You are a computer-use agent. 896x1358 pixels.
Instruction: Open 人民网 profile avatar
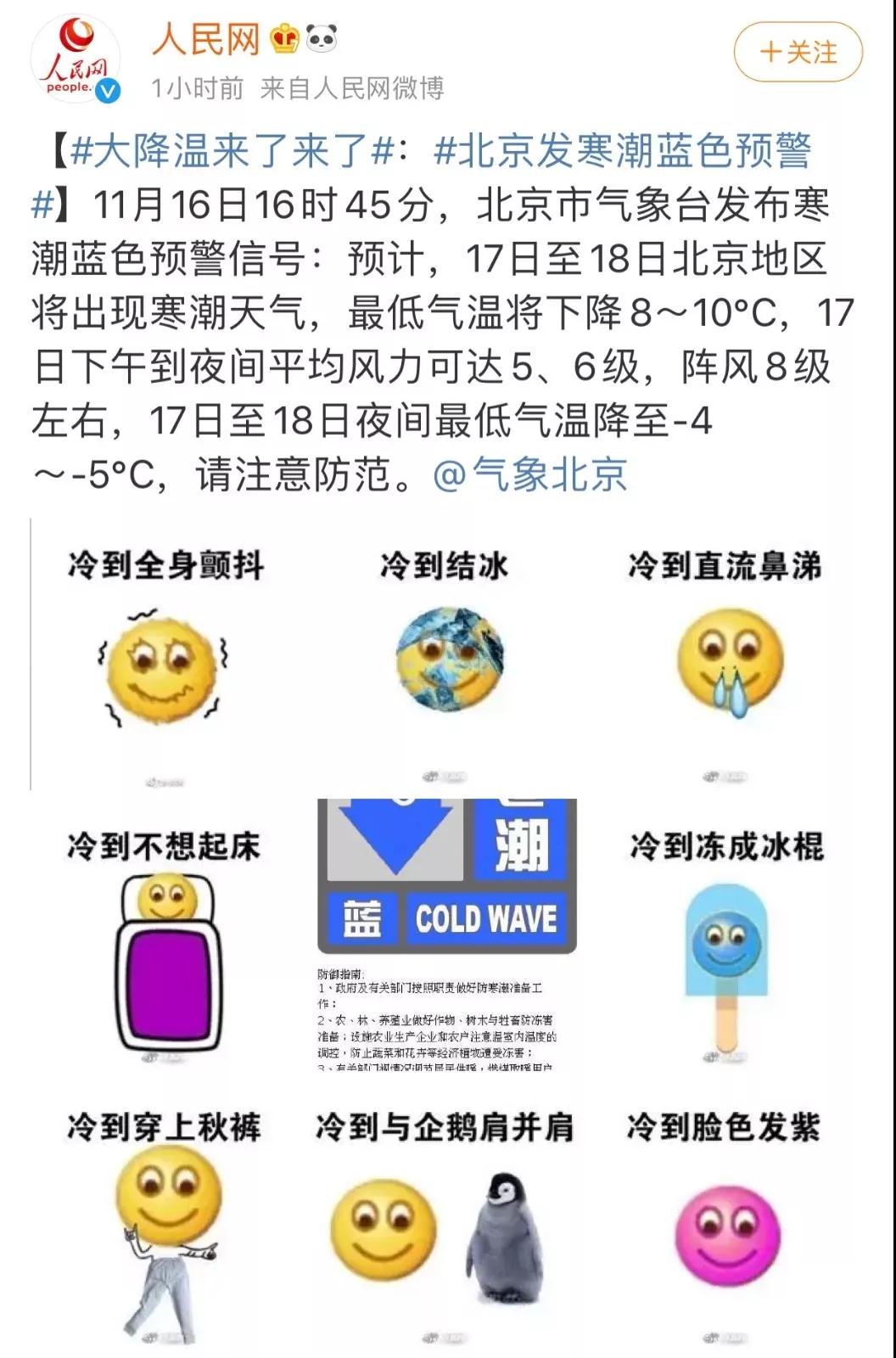click(76, 59)
